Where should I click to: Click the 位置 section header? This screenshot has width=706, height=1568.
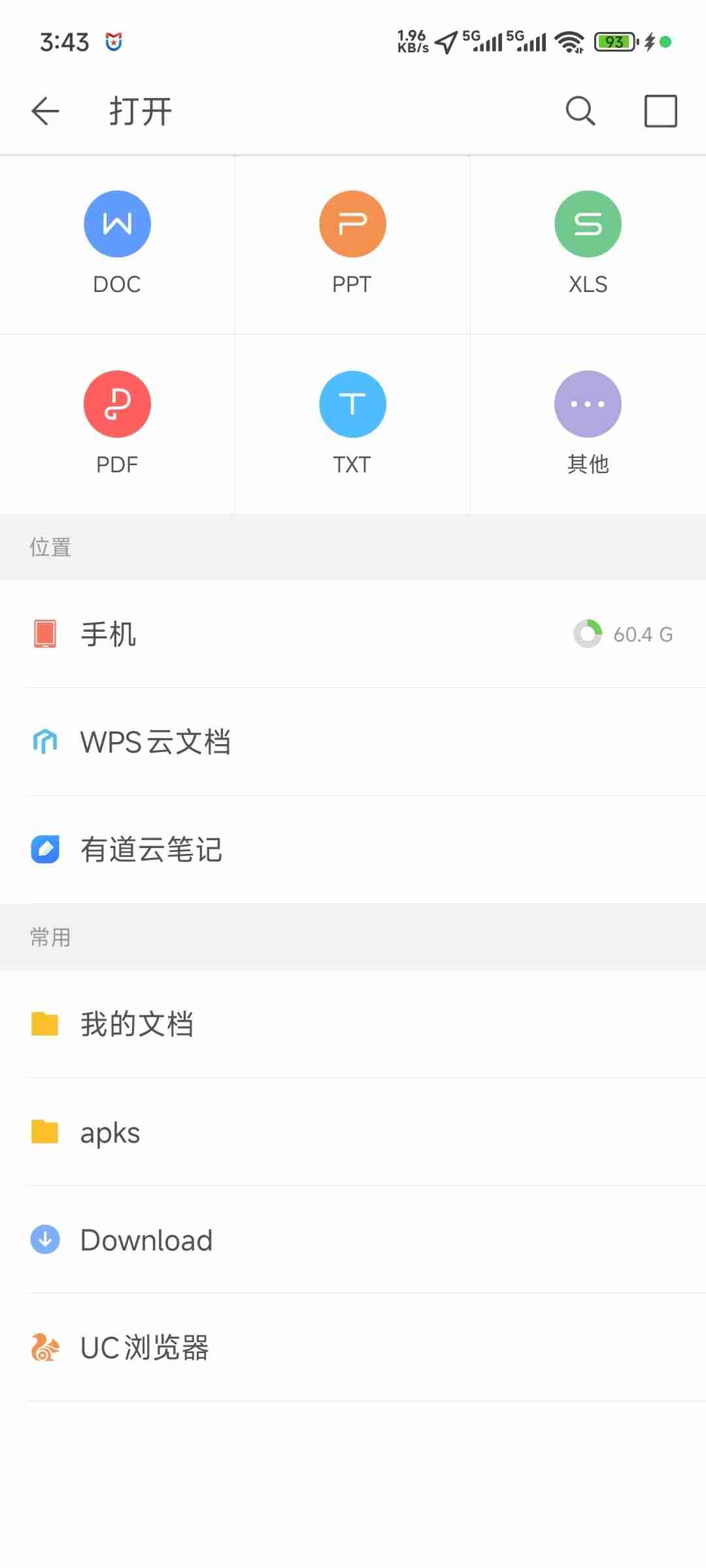[50, 547]
